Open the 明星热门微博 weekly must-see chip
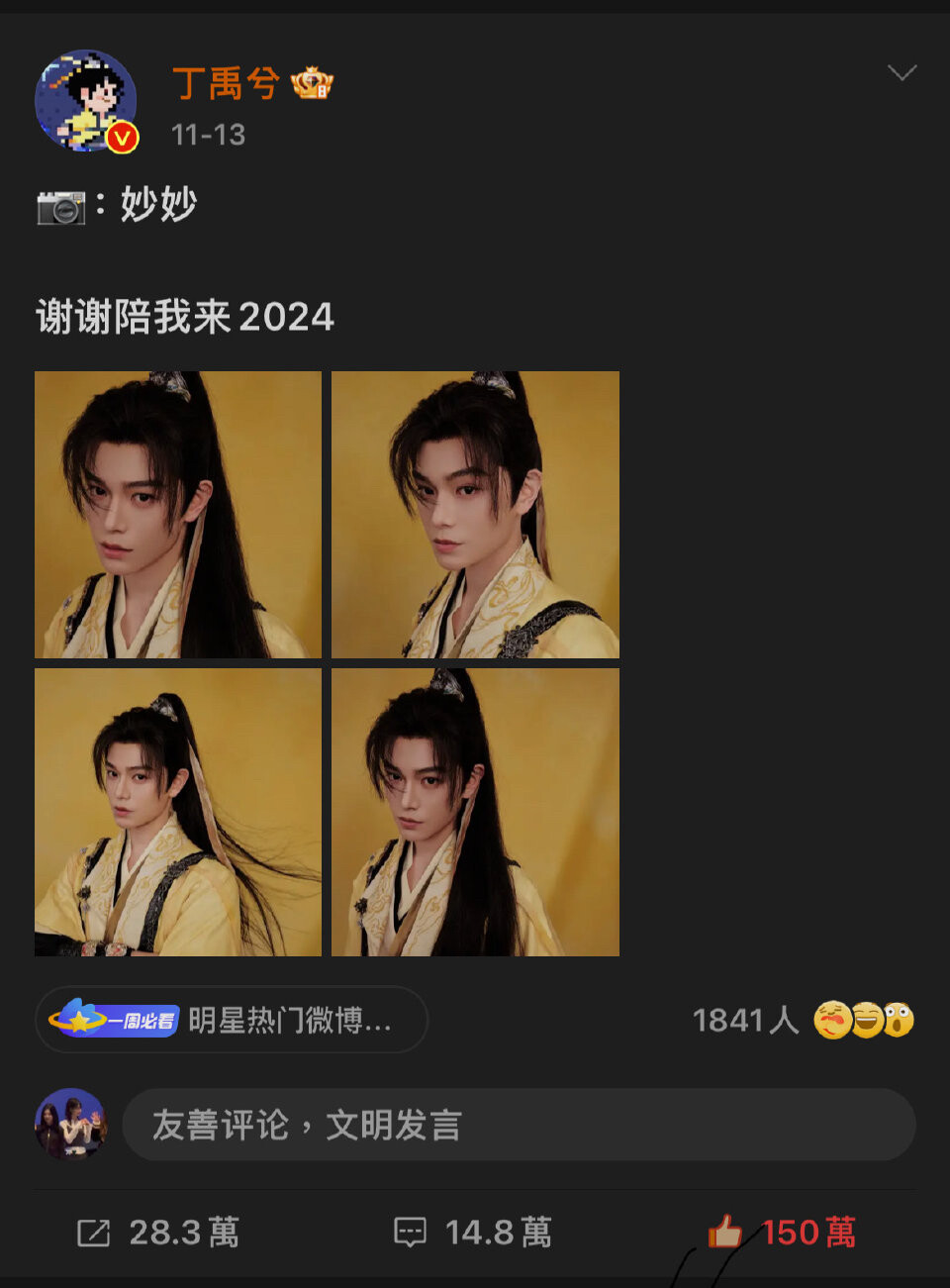This screenshot has height=1288, width=950. pyautogui.click(x=232, y=1020)
